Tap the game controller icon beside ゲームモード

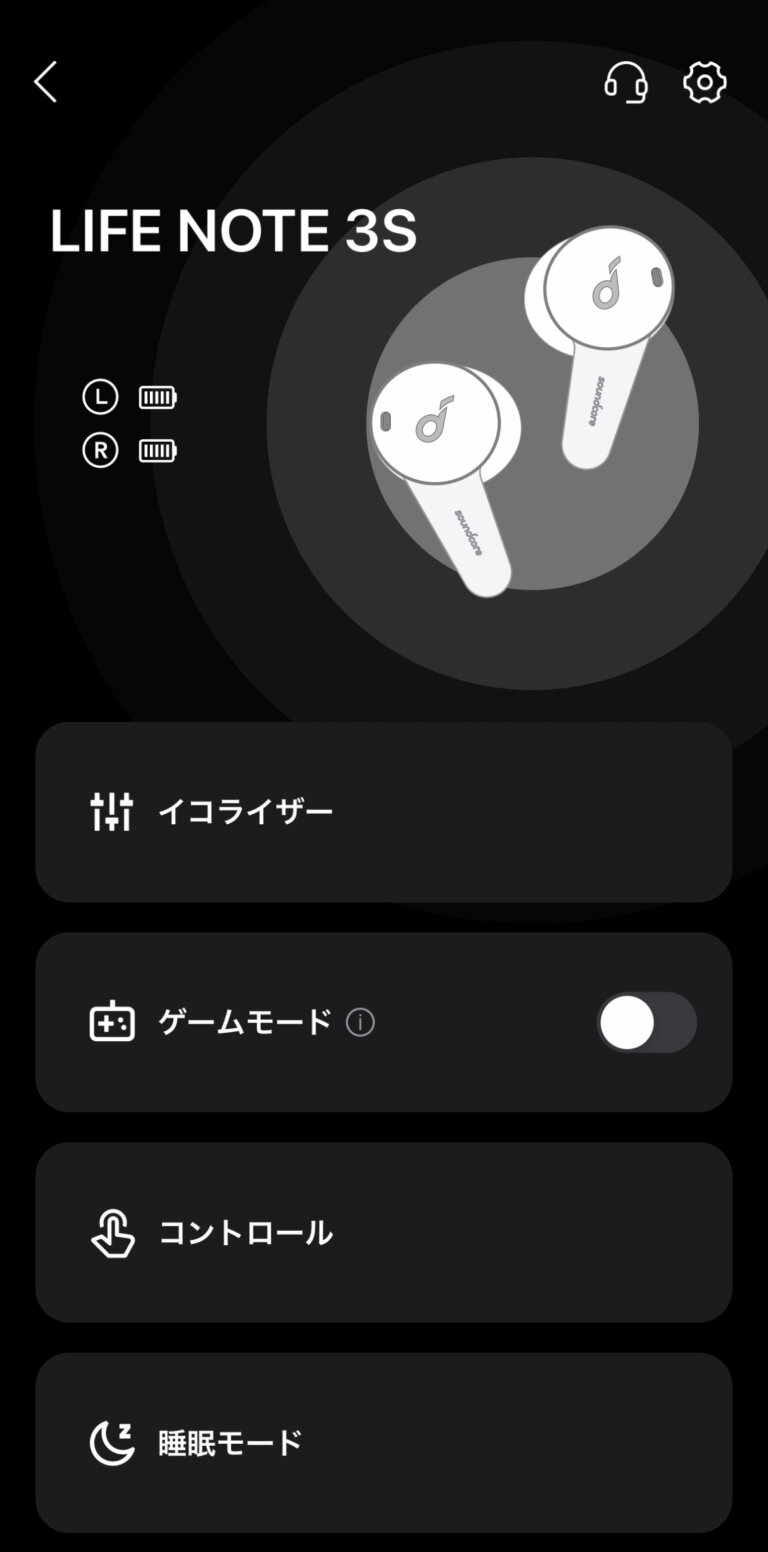pyautogui.click(x=113, y=1022)
